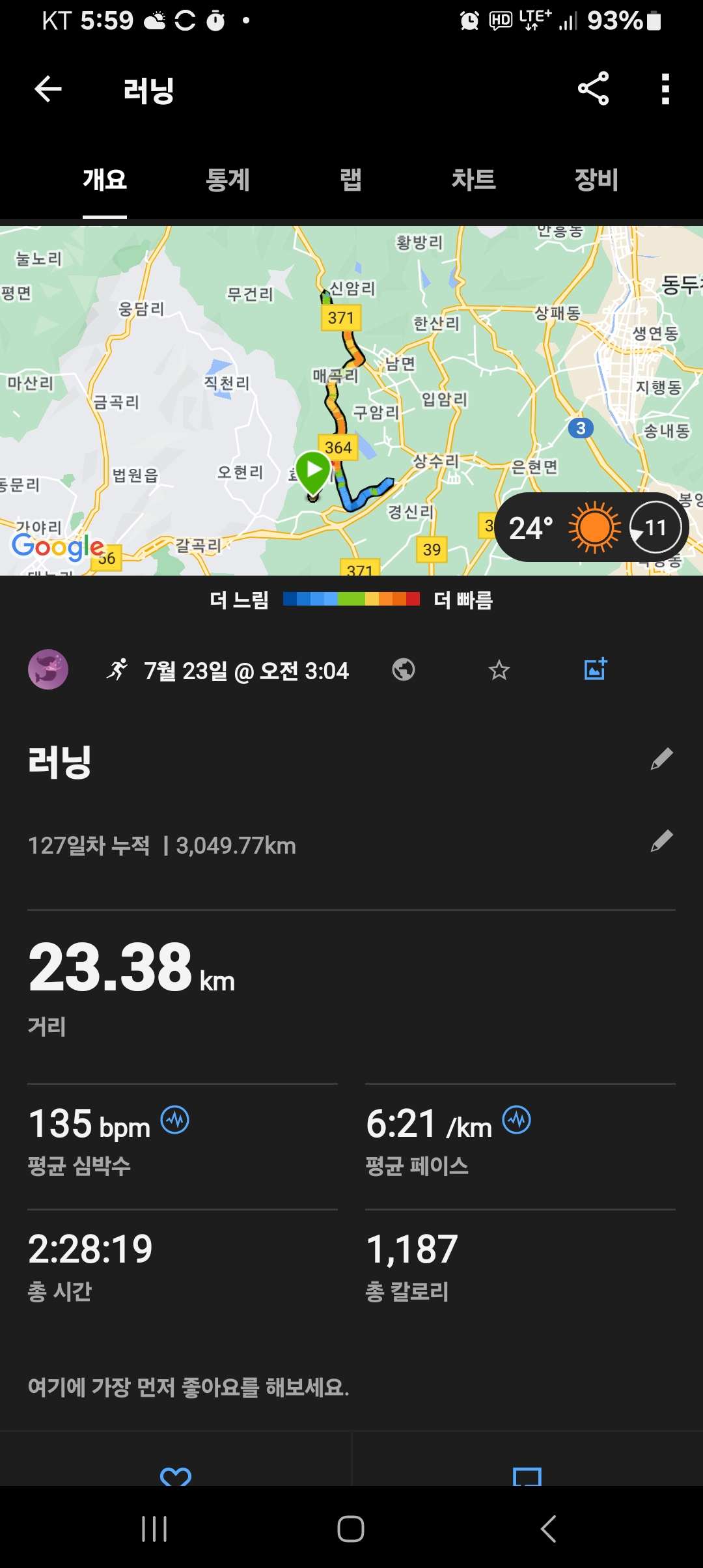Open the purple profile avatar
This screenshot has height=1568, width=703.
pos(48,669)
